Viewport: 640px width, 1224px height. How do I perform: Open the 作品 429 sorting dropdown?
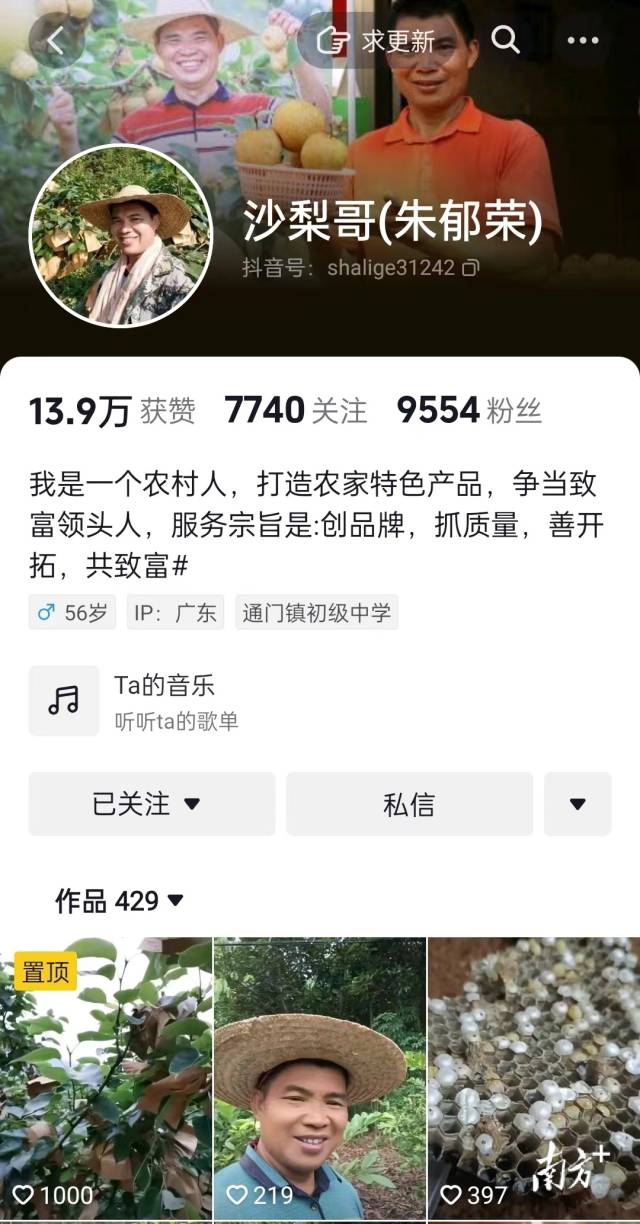[120, 901]
